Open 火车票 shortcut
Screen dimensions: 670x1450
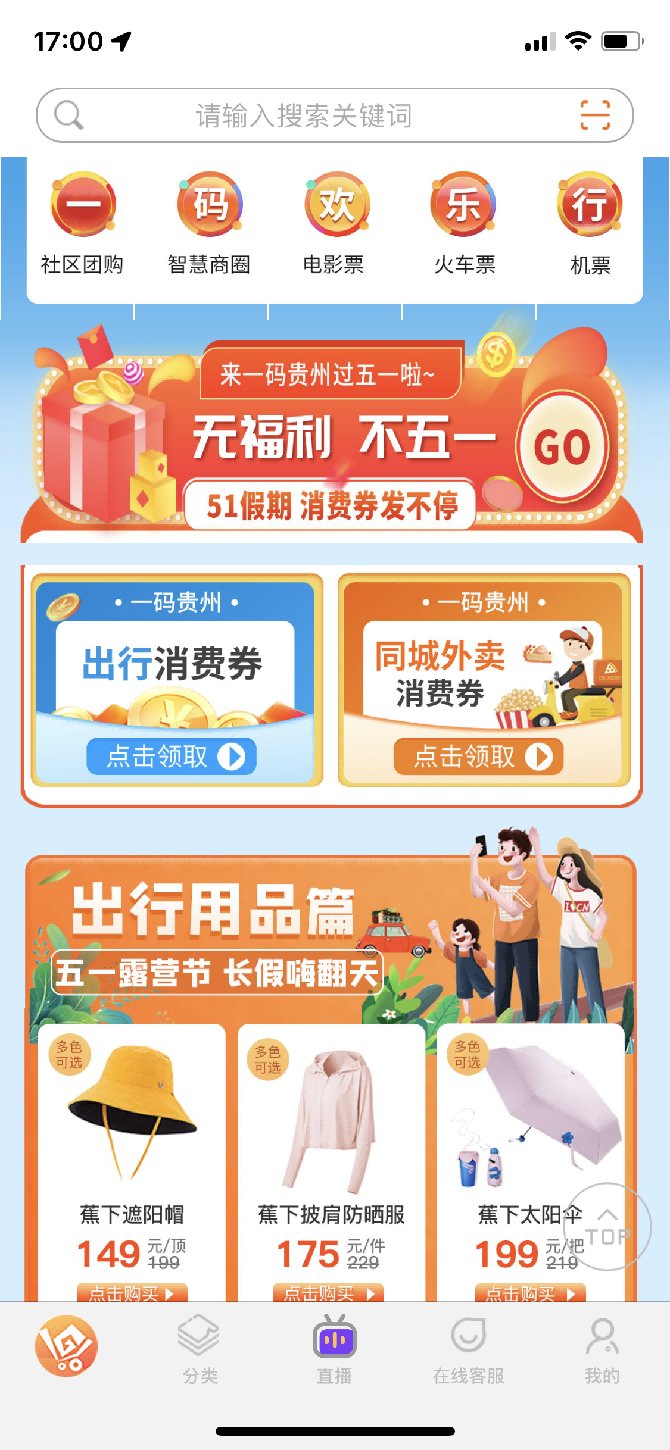(463, 224)
